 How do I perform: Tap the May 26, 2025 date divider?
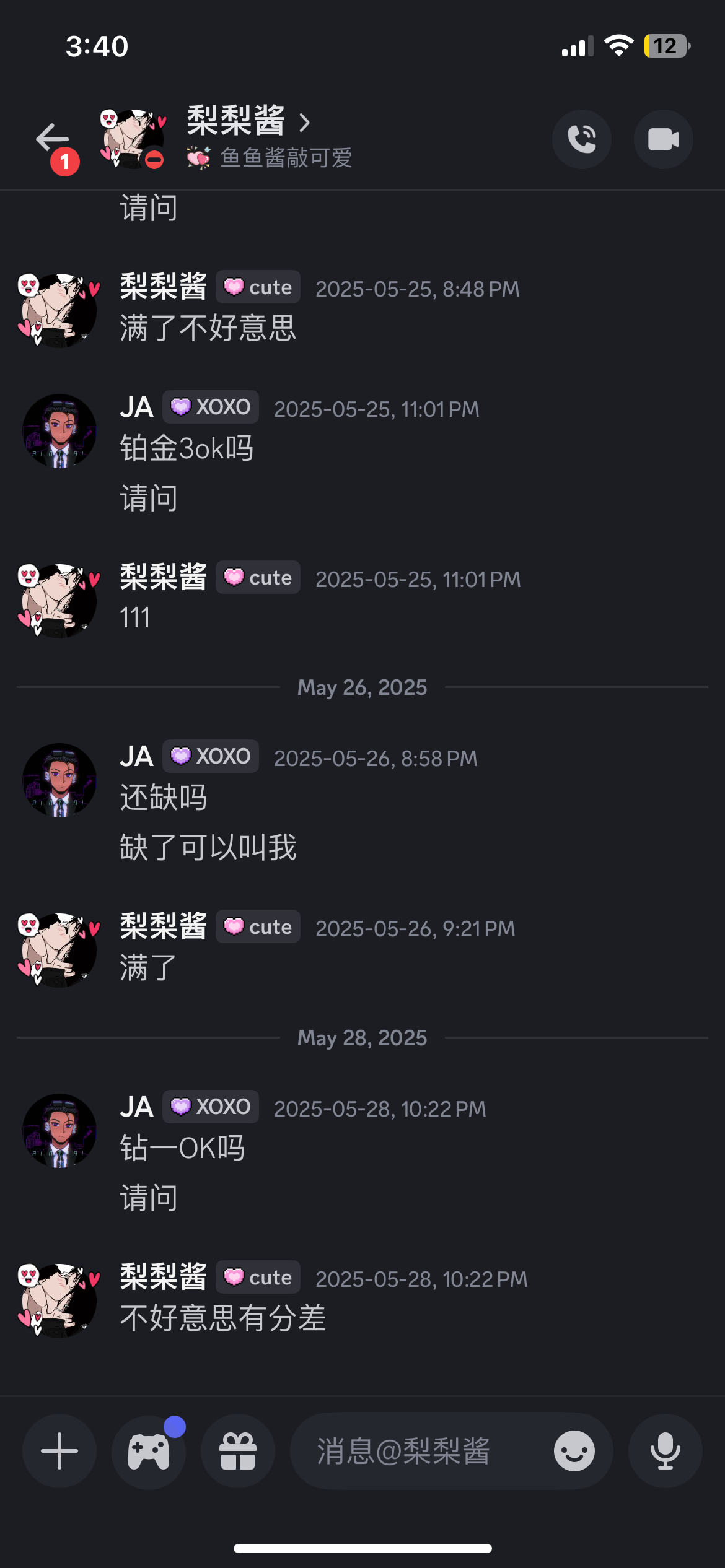pos(362,687)
